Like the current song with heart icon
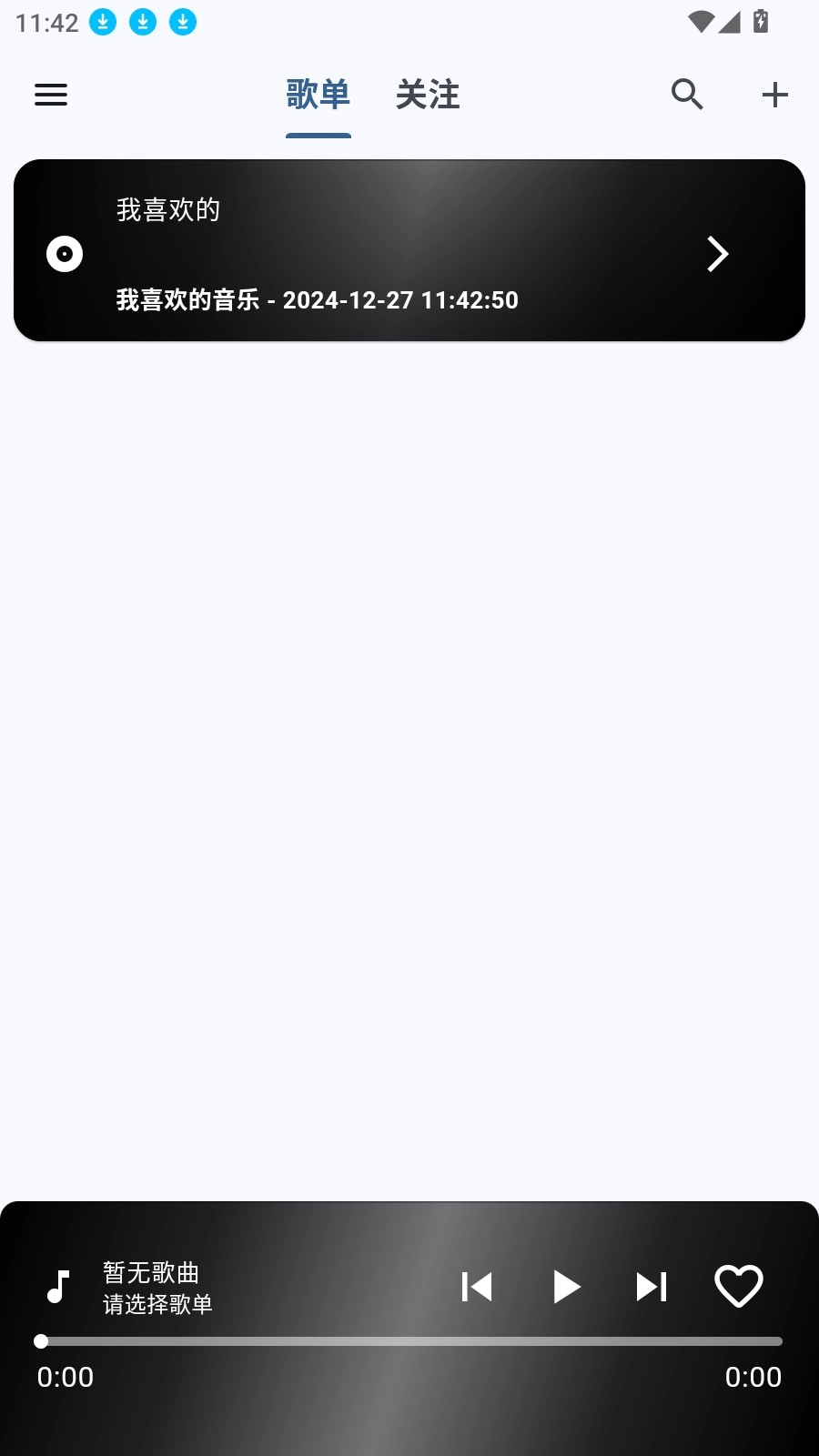This screenshot has height=1456, width=819. (738, 1287)
